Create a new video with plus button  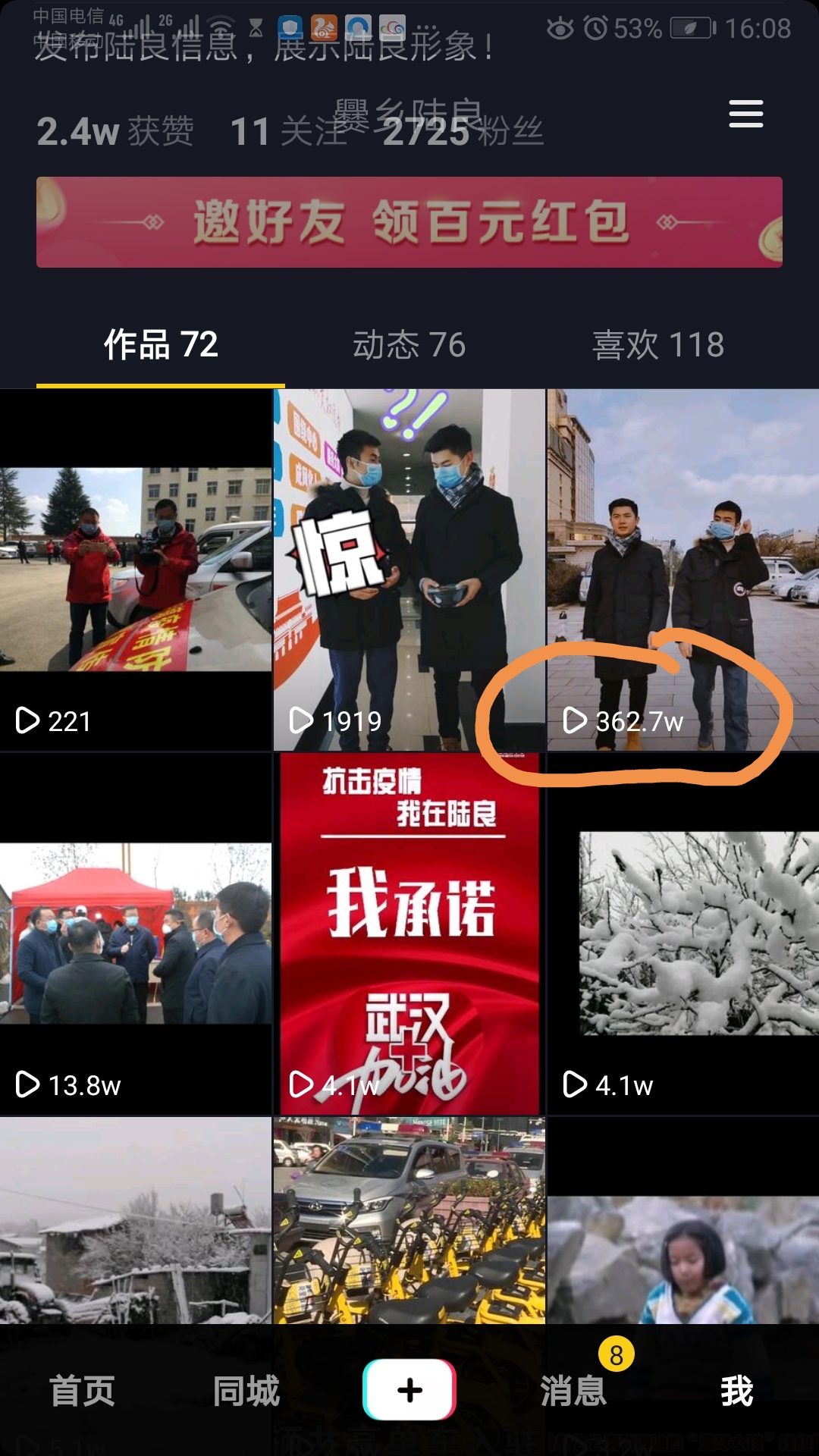409,1389
